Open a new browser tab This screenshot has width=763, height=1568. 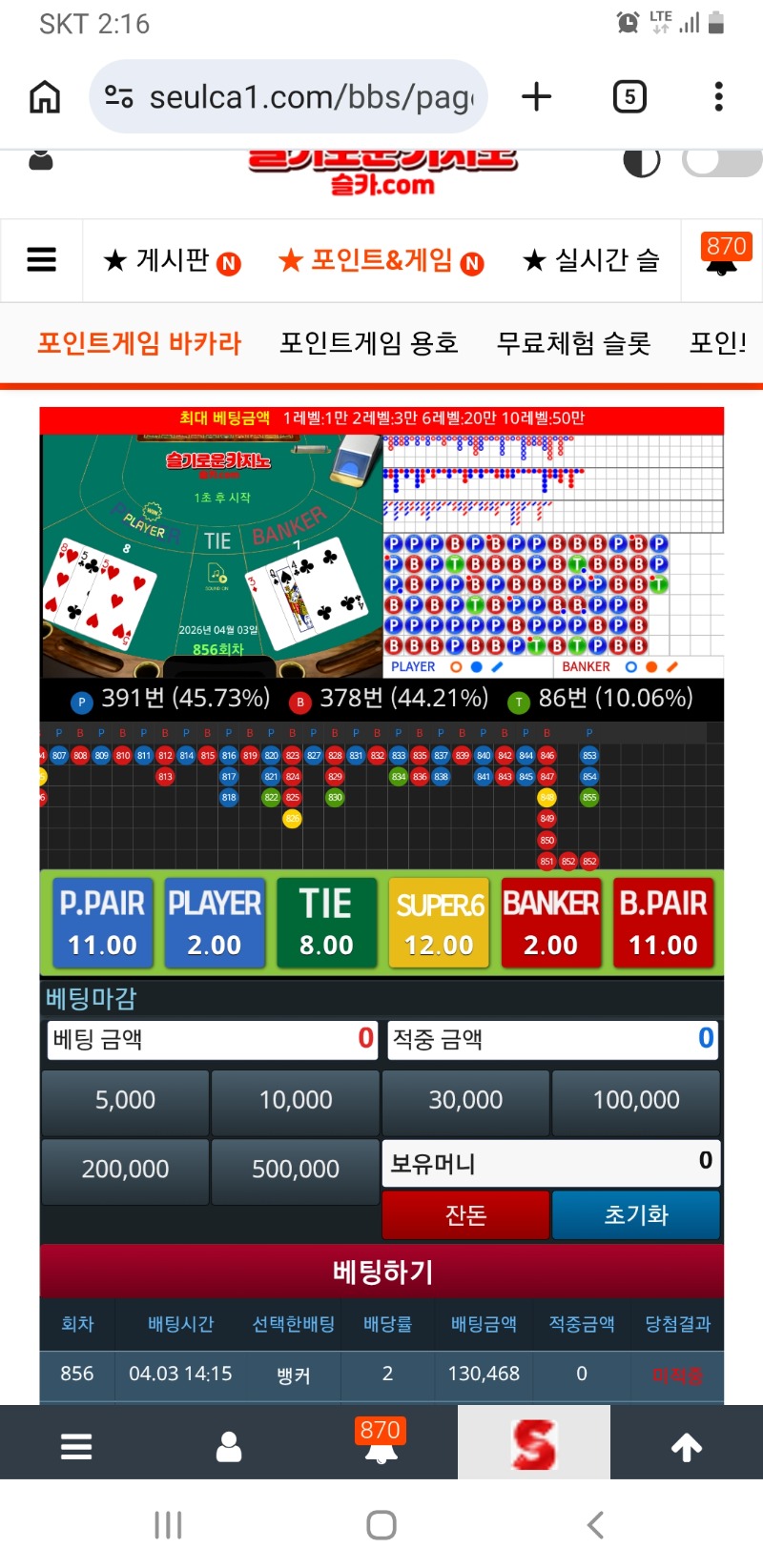click(x=537, y=96)
